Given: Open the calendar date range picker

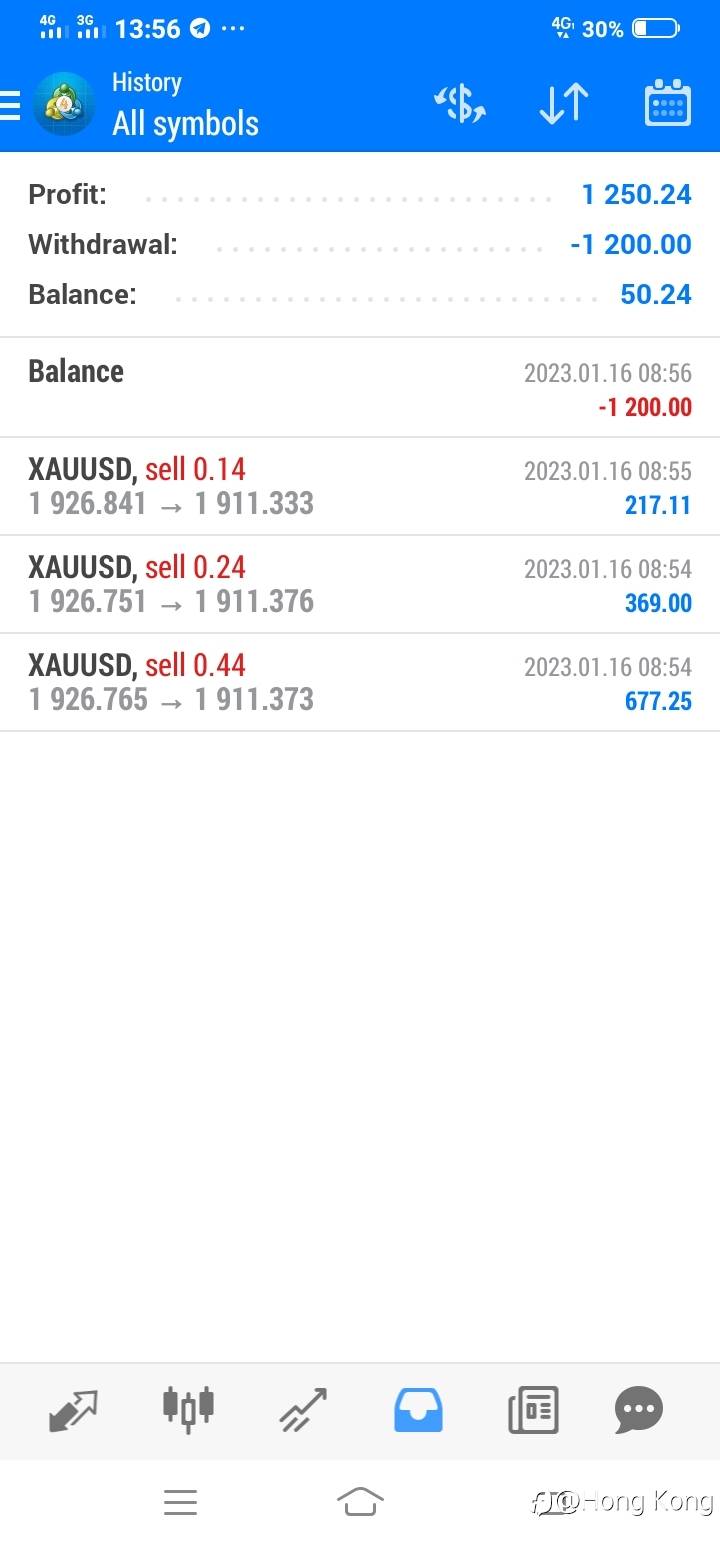Looking at the screenshot, I should 667,104.
